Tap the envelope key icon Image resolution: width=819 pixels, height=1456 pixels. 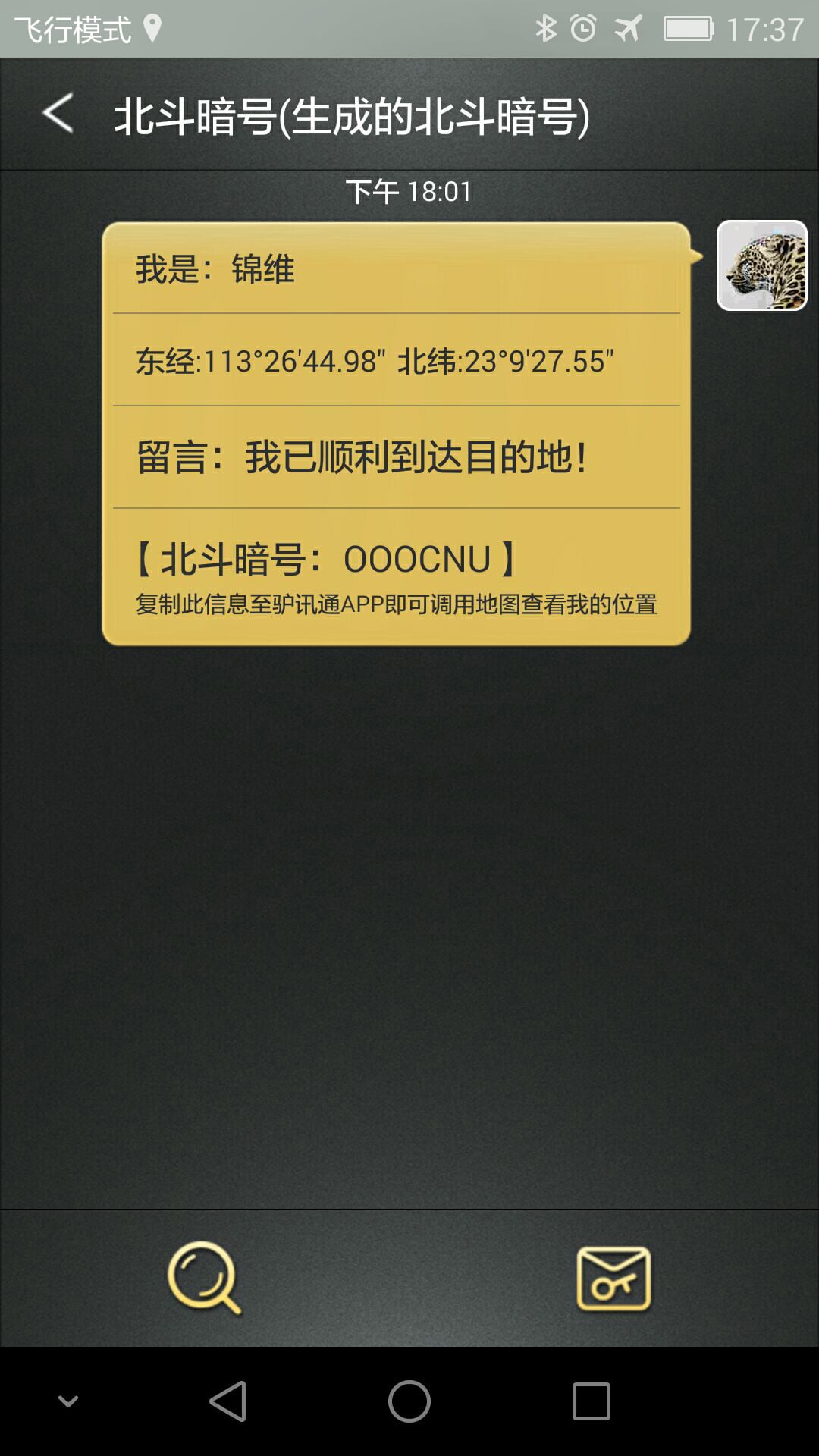pyautogui.click(x=613, y=1279)
